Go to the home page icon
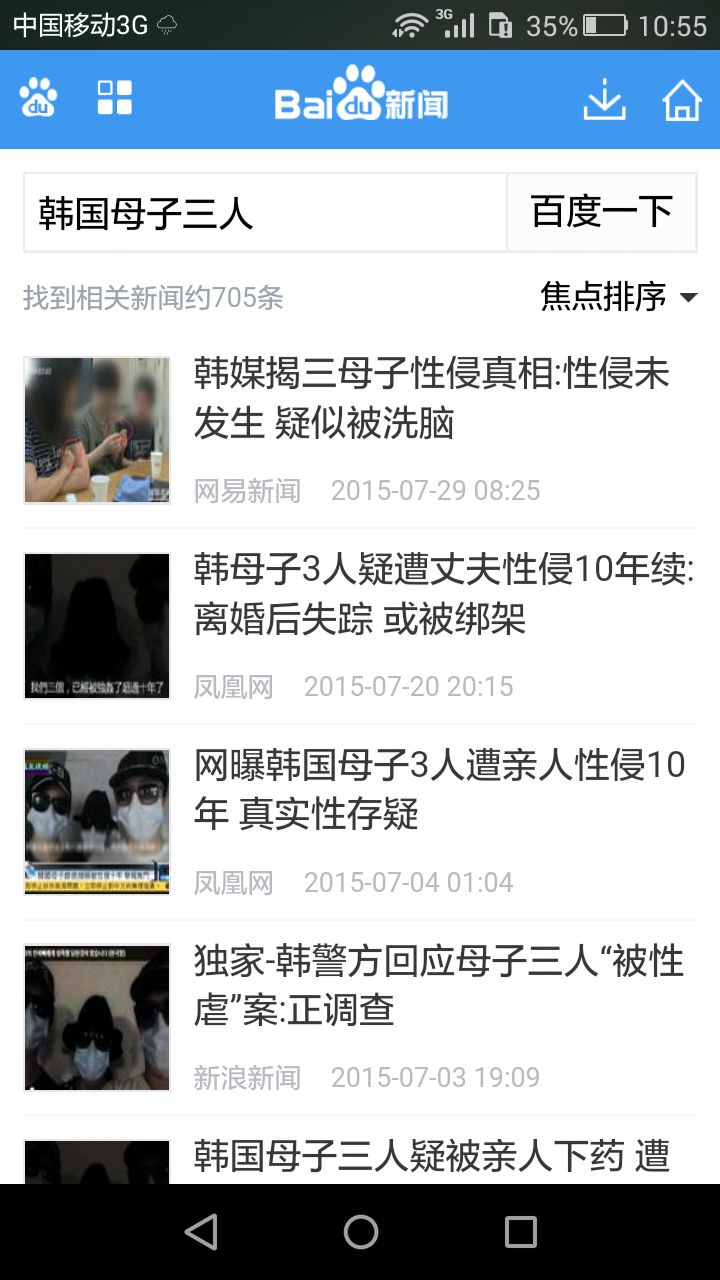Viewport: 720px width, 1280px height. point(682,99)
